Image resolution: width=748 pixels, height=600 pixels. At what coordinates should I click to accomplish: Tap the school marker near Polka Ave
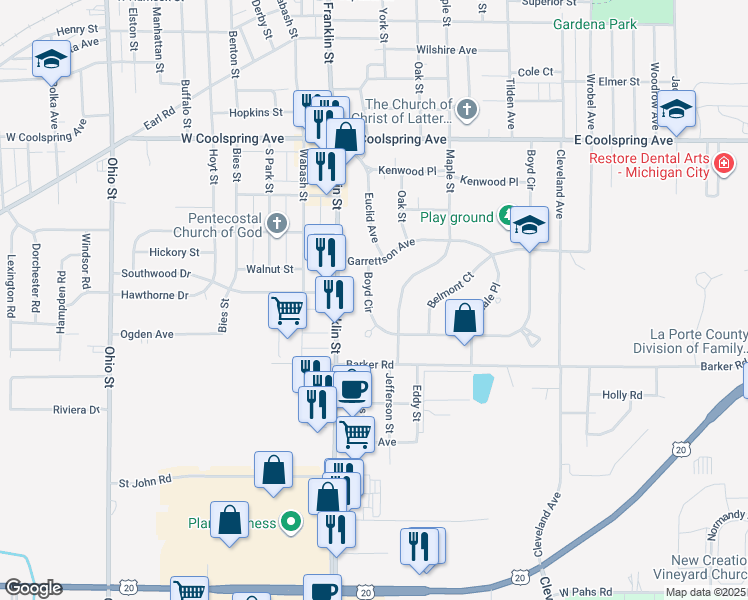52,61
